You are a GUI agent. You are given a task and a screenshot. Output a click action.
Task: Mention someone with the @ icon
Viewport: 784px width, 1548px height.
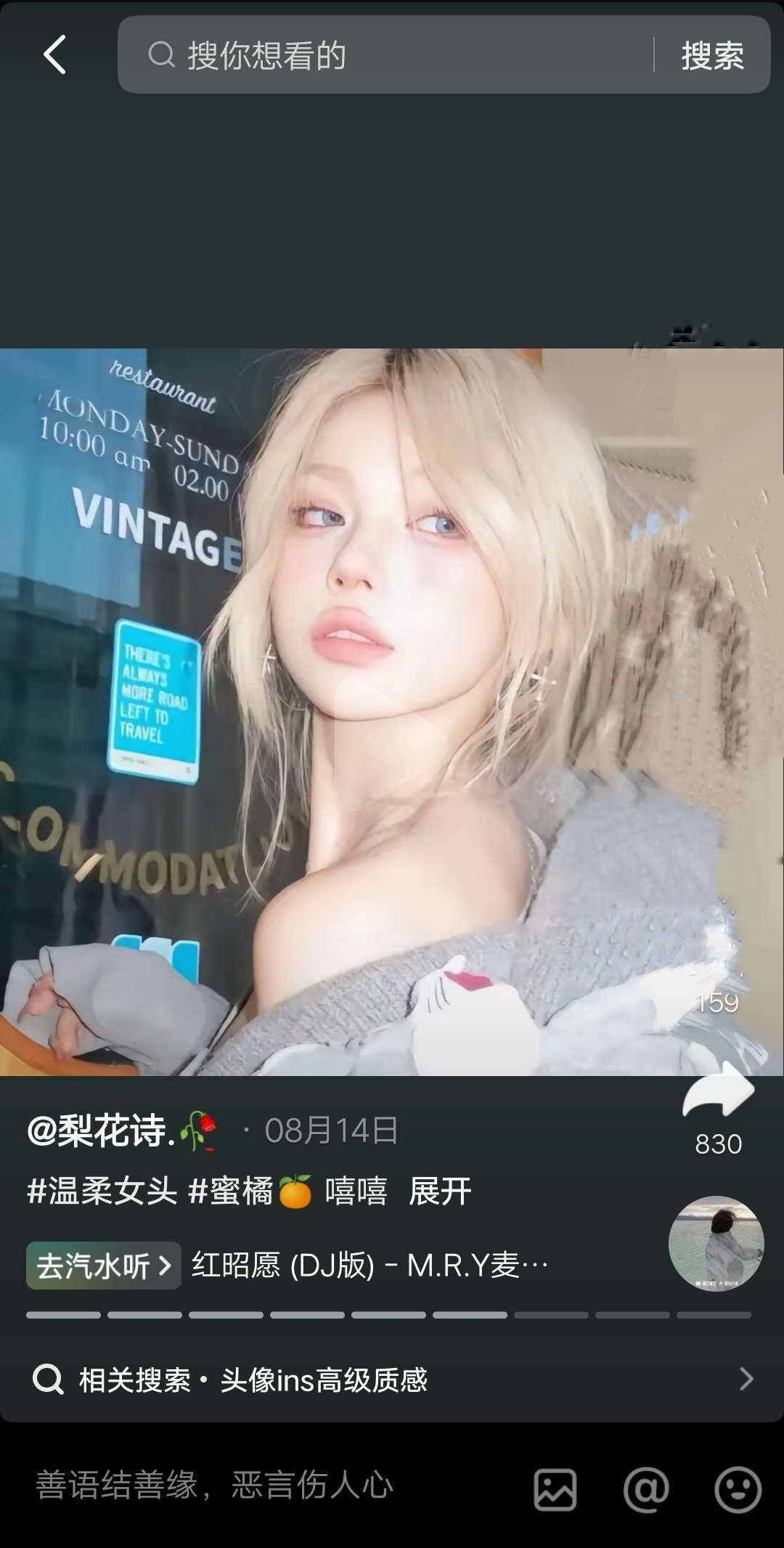[645, 1490]
